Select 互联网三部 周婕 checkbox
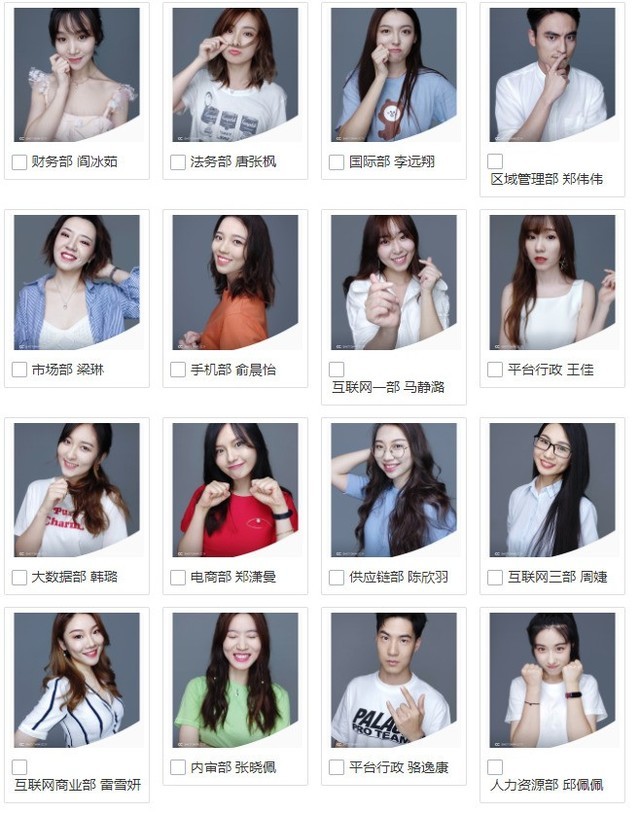This screenshot has height=813, width=640. 495,578
